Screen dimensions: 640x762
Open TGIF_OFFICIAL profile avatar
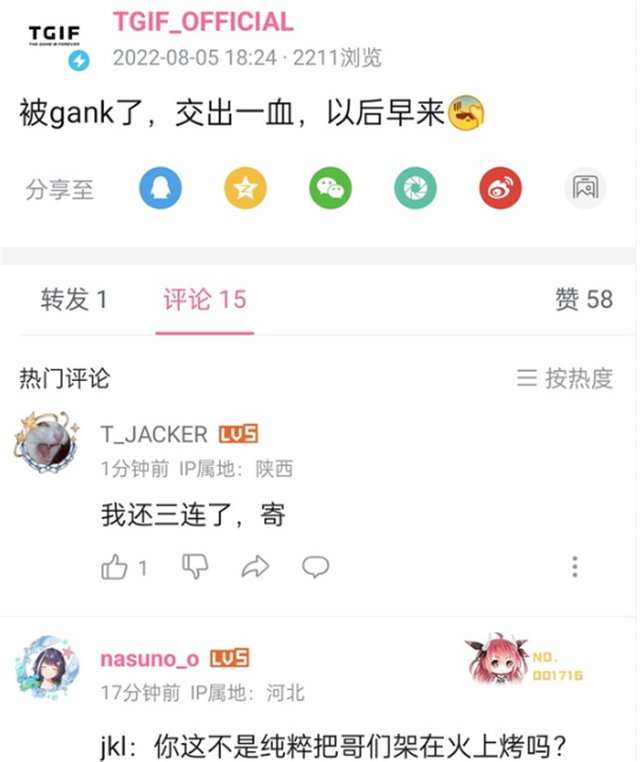[54, 42]
